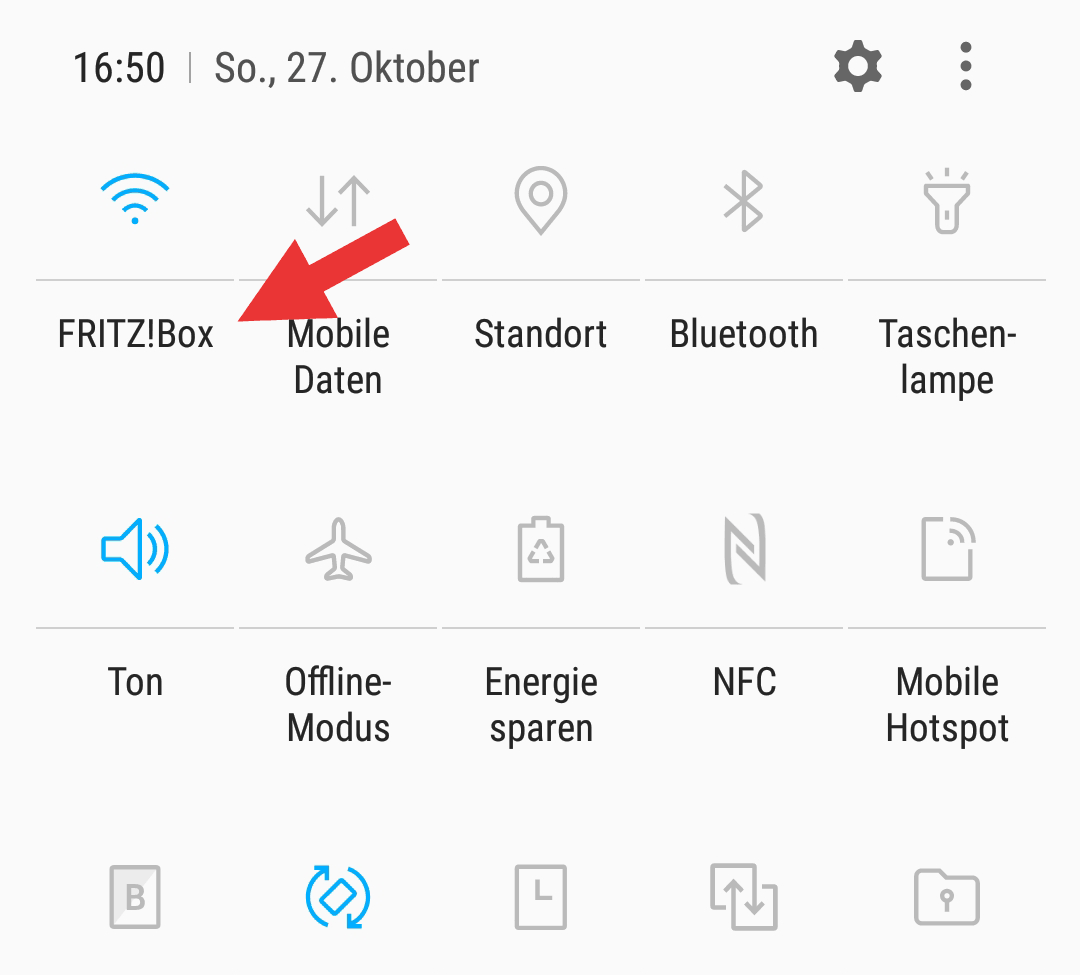1080x975 pixels.
Task: Tap the secure folder keyhole icon
Action: (x=947, y=895)
